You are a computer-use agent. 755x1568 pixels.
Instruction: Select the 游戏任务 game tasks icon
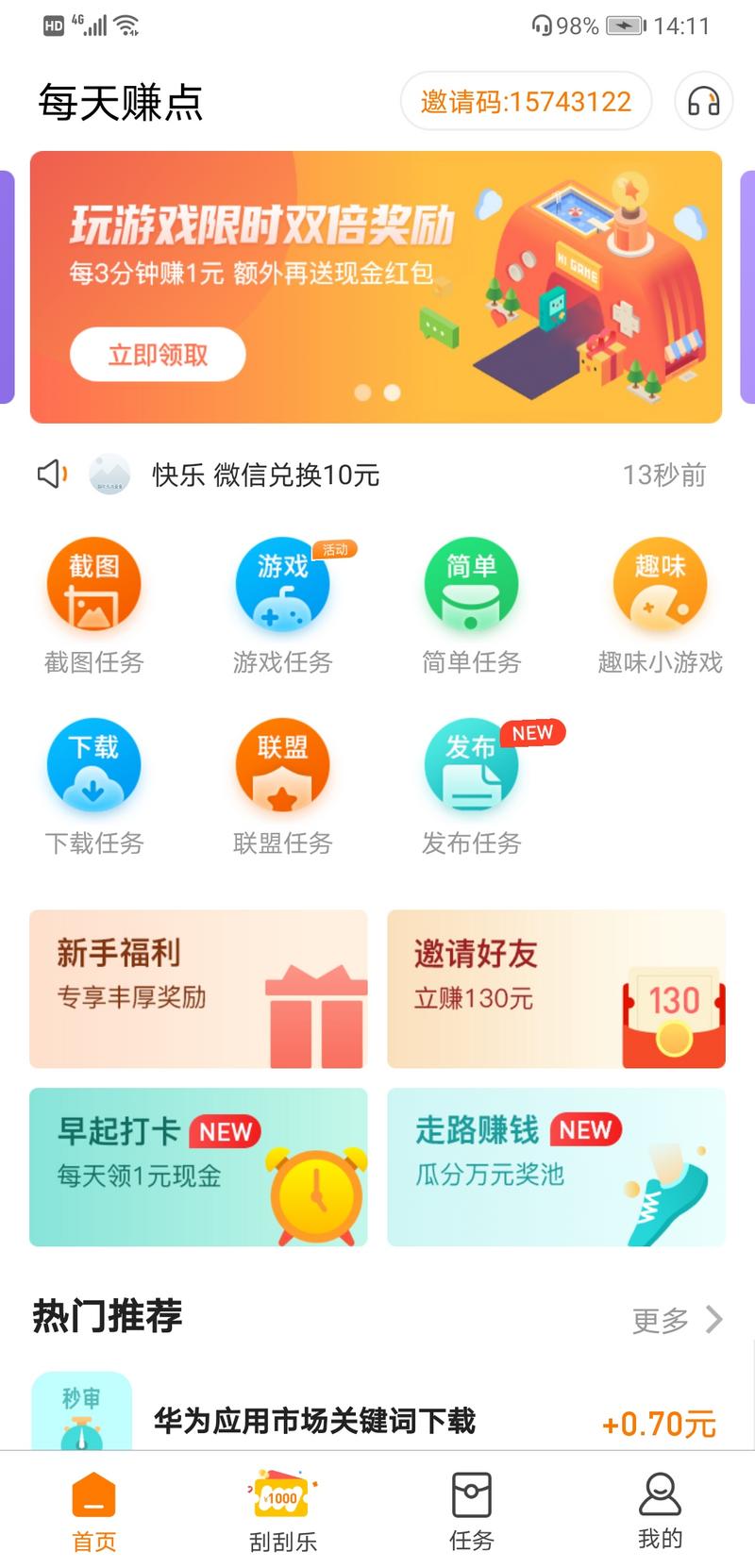pos(281,583)
